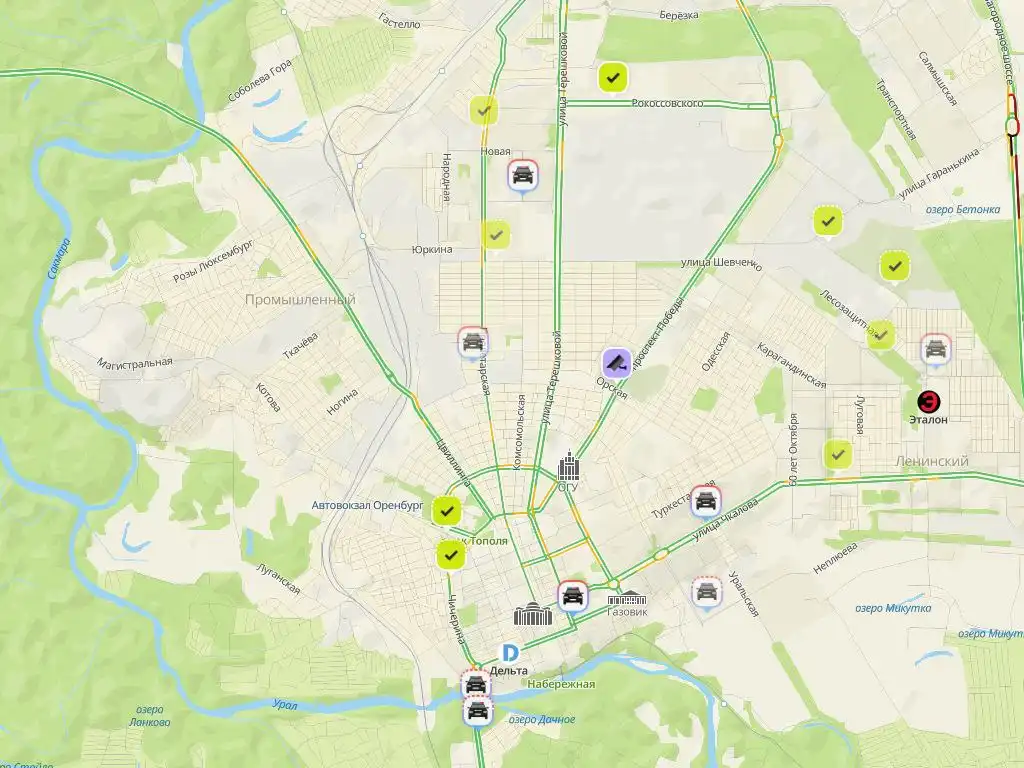Select the green check marker near Юркина

tap(497, 235)
